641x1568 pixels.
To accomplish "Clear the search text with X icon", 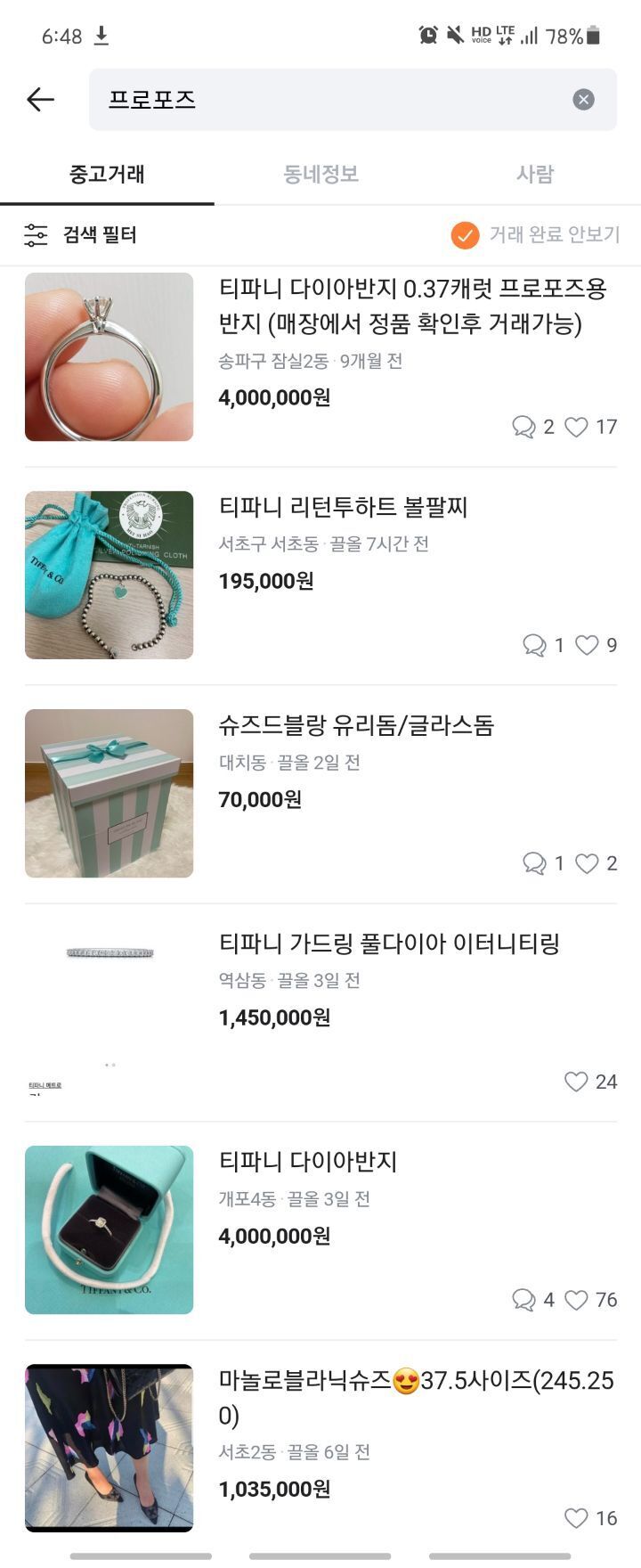I will click(x=583, y=100).
